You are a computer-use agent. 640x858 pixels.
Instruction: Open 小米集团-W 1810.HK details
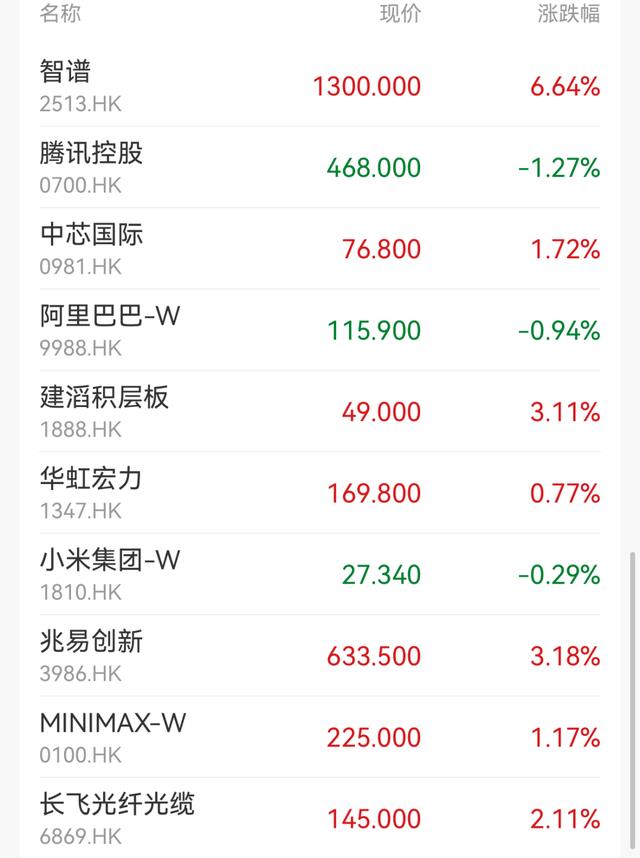pyautogui.click(x=320, y=575)
